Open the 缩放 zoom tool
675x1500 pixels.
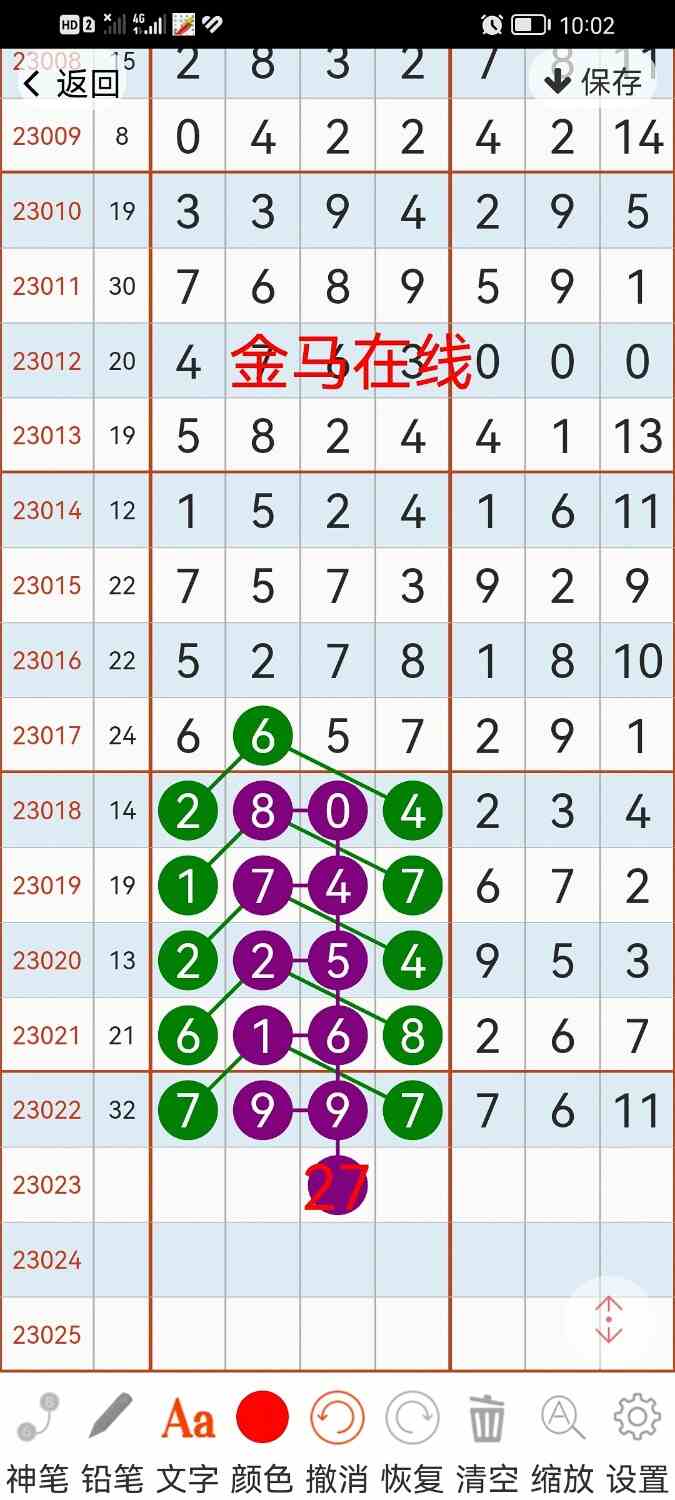coord(562,1440)
